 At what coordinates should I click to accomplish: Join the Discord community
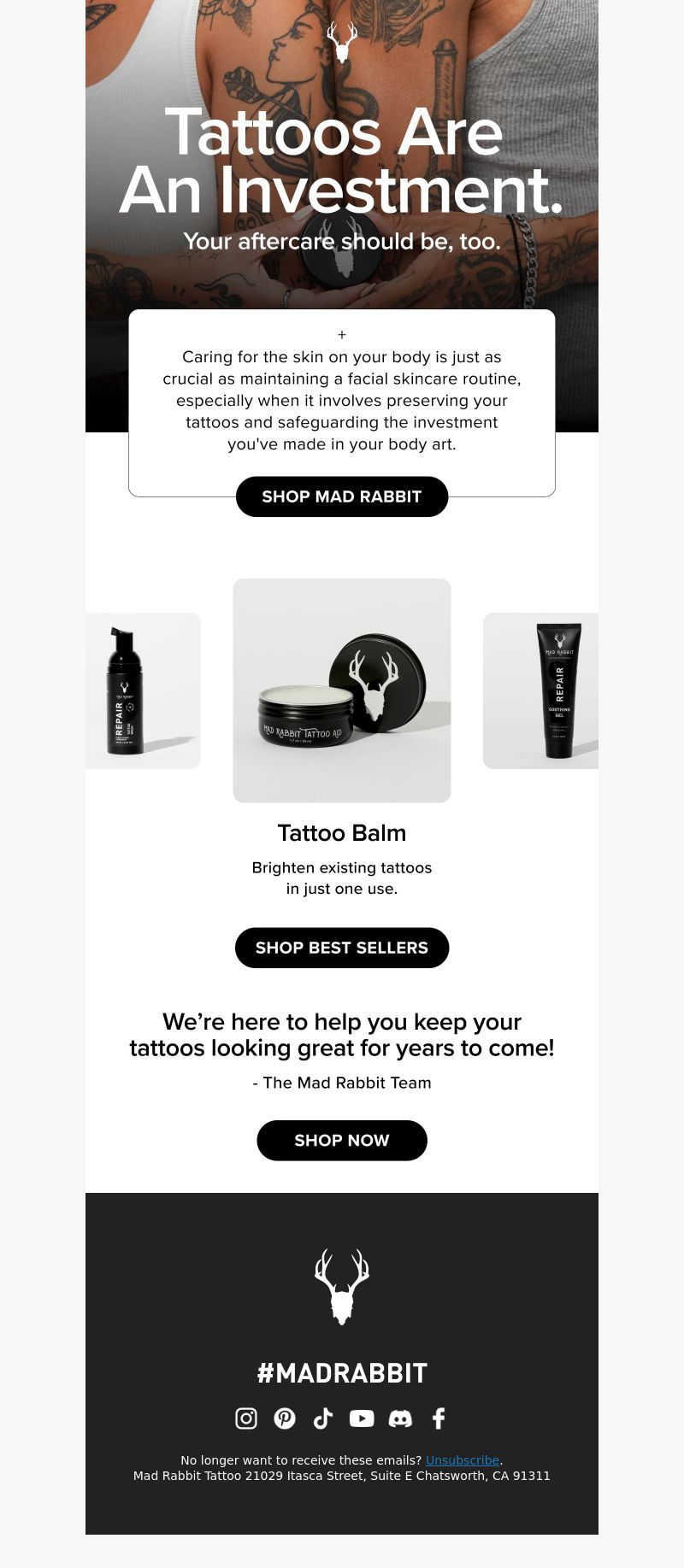pos(400,1418)
